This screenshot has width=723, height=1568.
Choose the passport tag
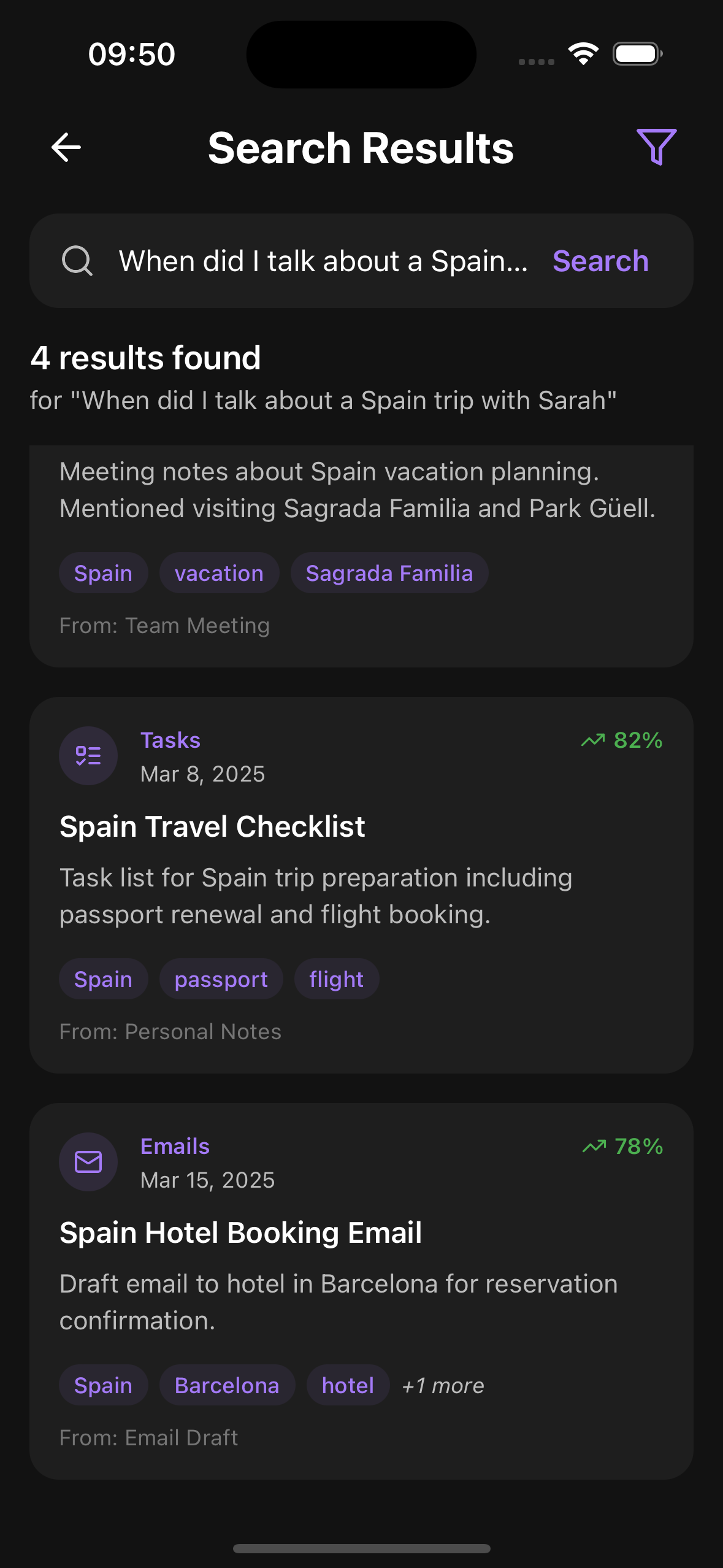pos(221,979)
